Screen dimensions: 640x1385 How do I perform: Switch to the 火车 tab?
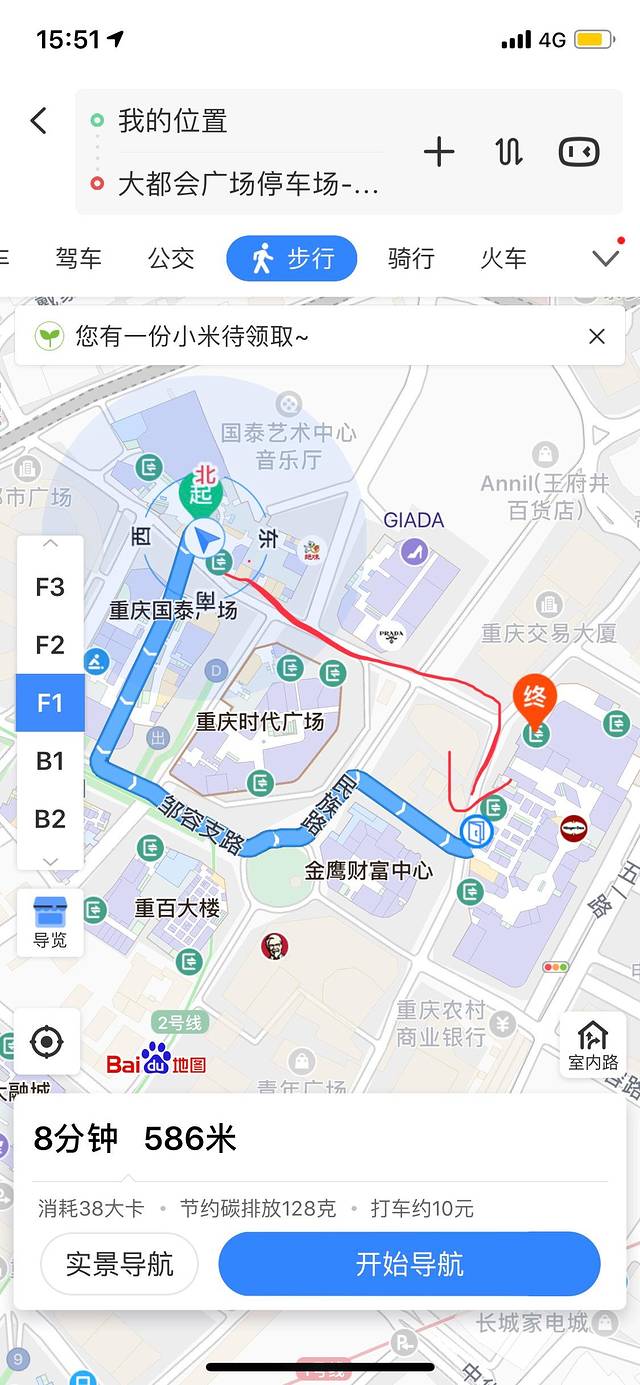pyautogui.click(x=503, y=259)
